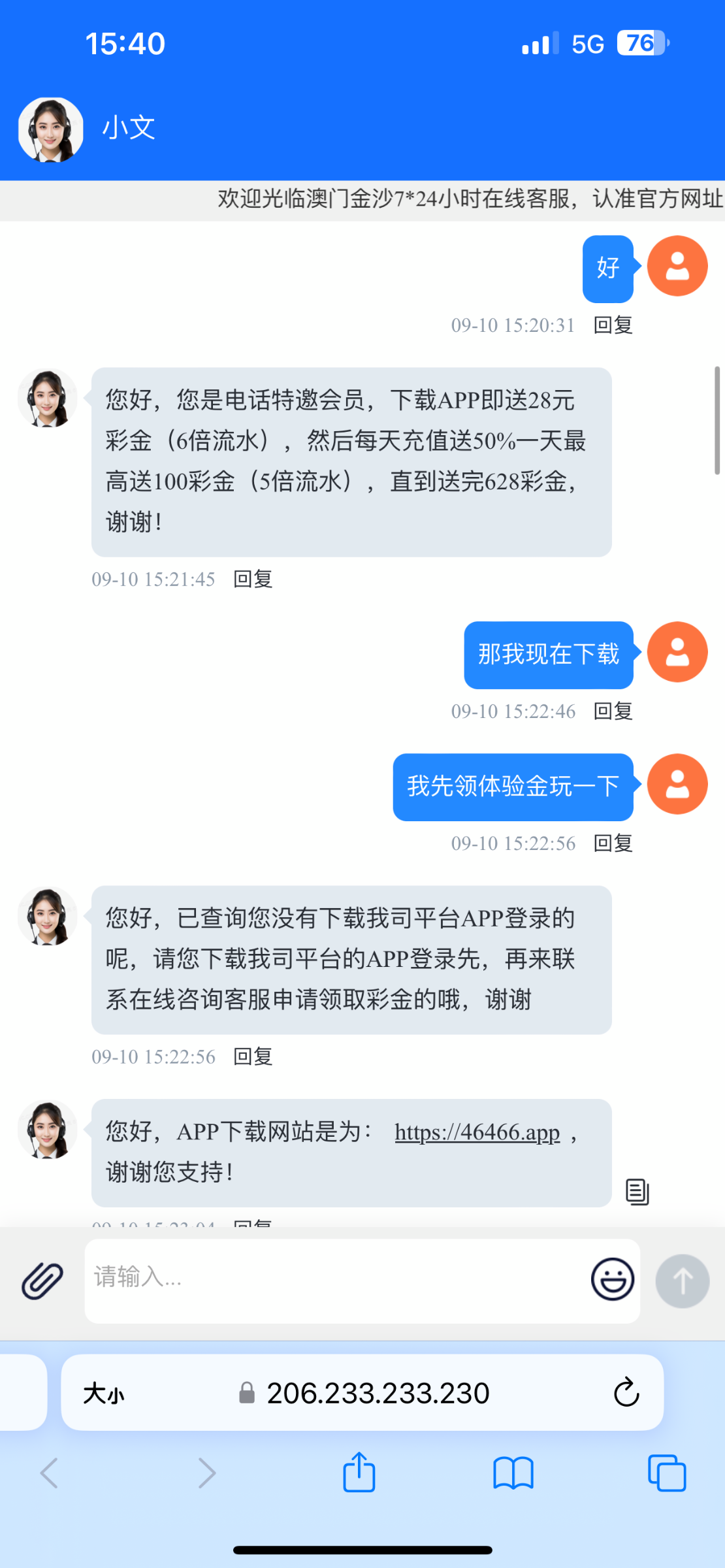
Task: Reply to "我先领体验金玩一下" message
Action: [613, 843]
